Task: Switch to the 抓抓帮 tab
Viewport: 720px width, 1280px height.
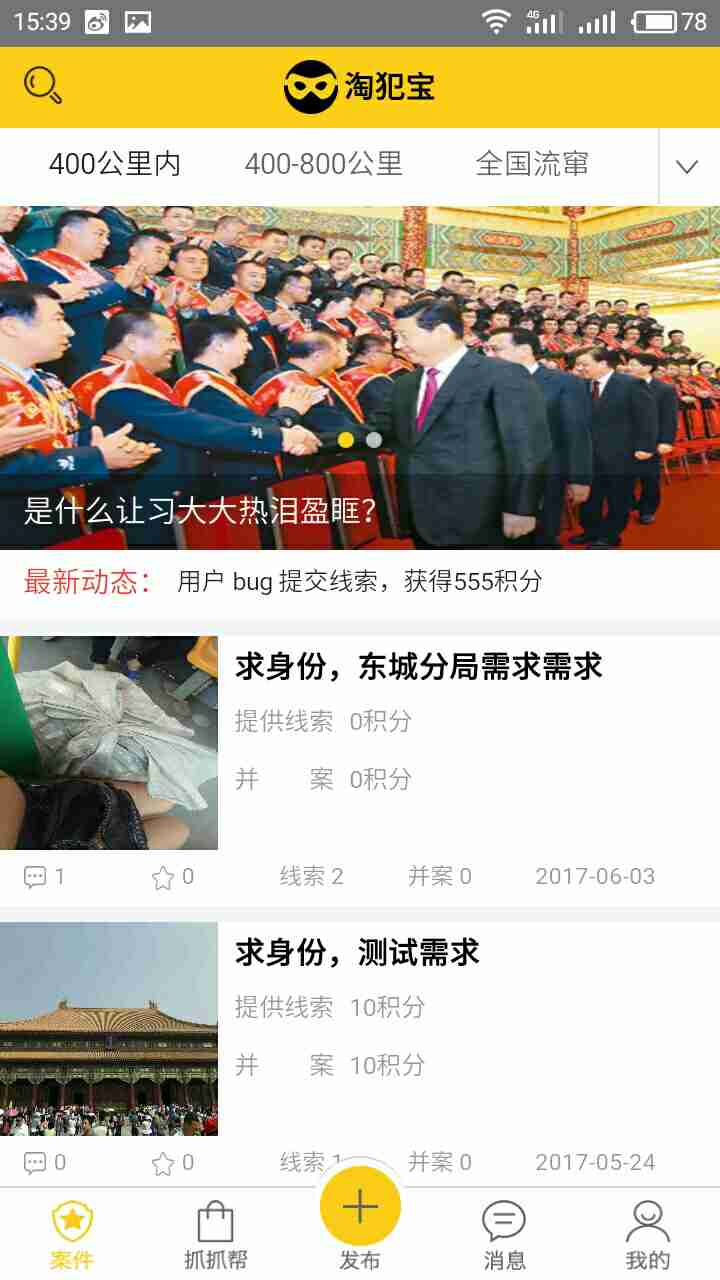Action: click(216, 1234)
